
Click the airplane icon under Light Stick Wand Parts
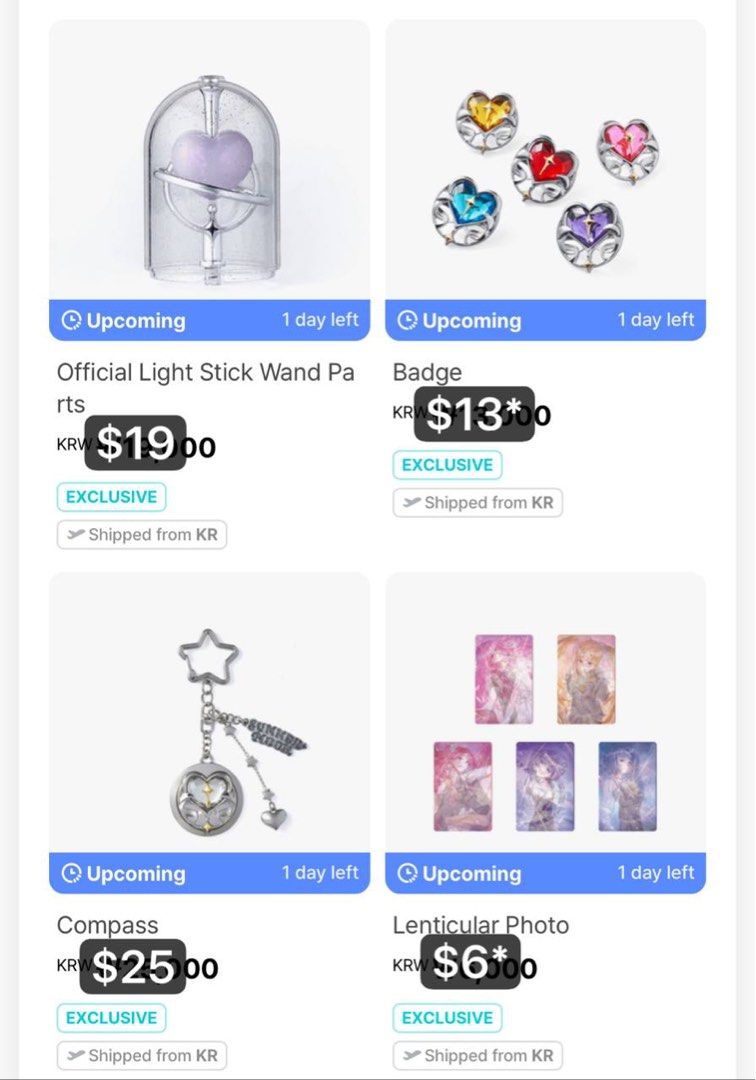[73, 535]
